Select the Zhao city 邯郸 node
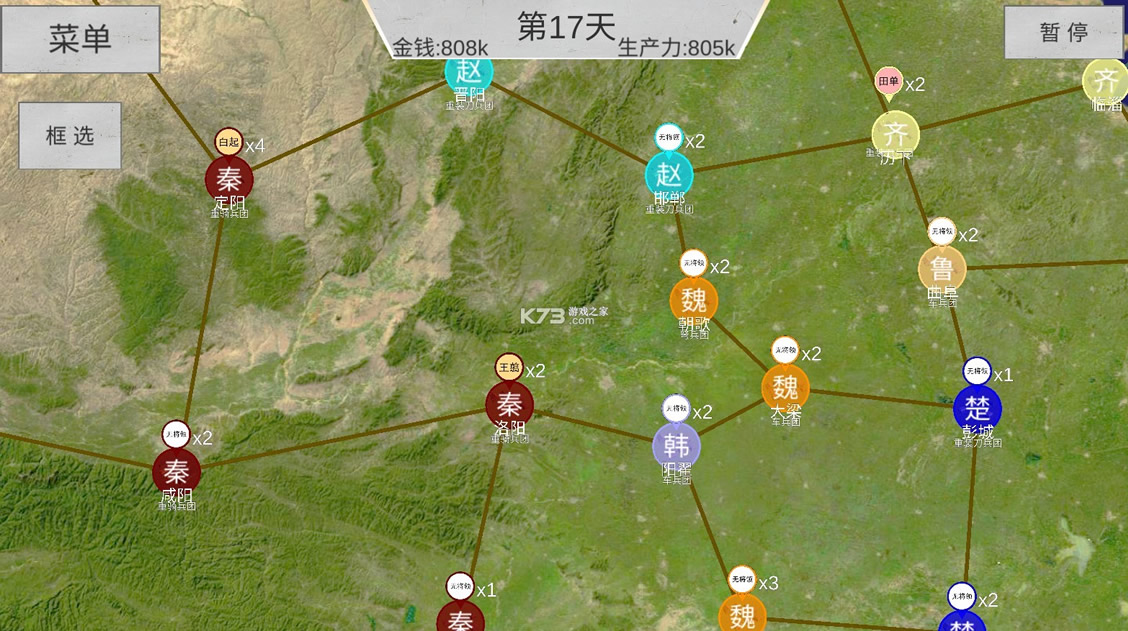The width and height of the screenshot is (1128, 631). pyautogui.click(x=668, y=175)
